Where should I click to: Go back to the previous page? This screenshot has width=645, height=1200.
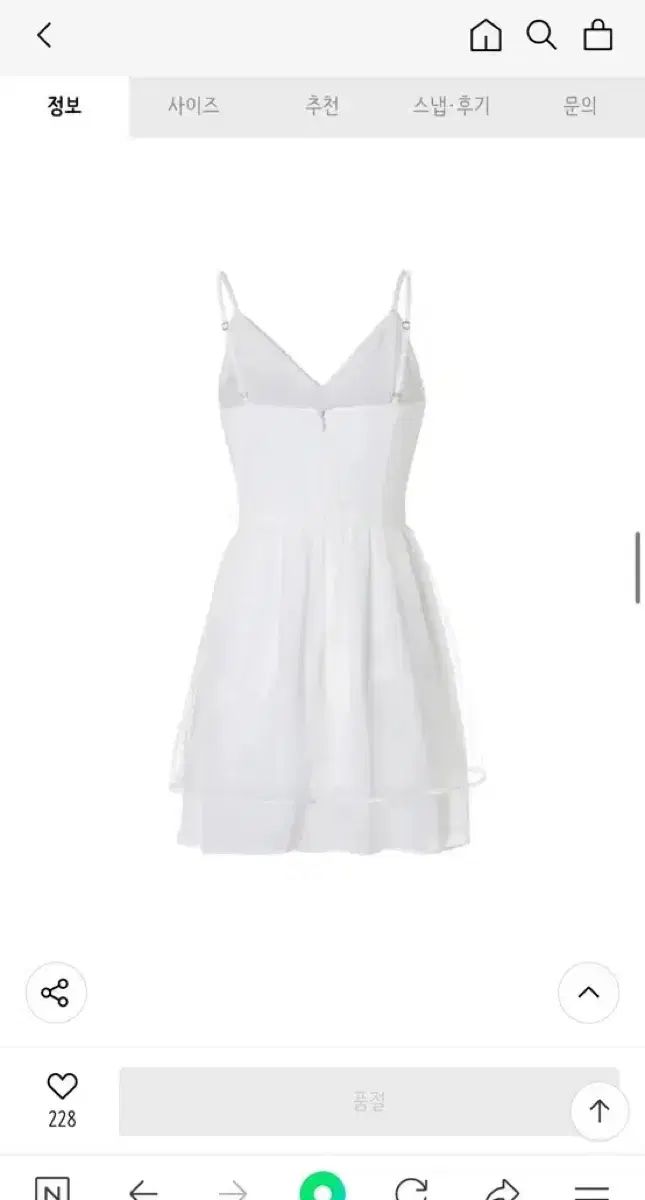point(44,36)
